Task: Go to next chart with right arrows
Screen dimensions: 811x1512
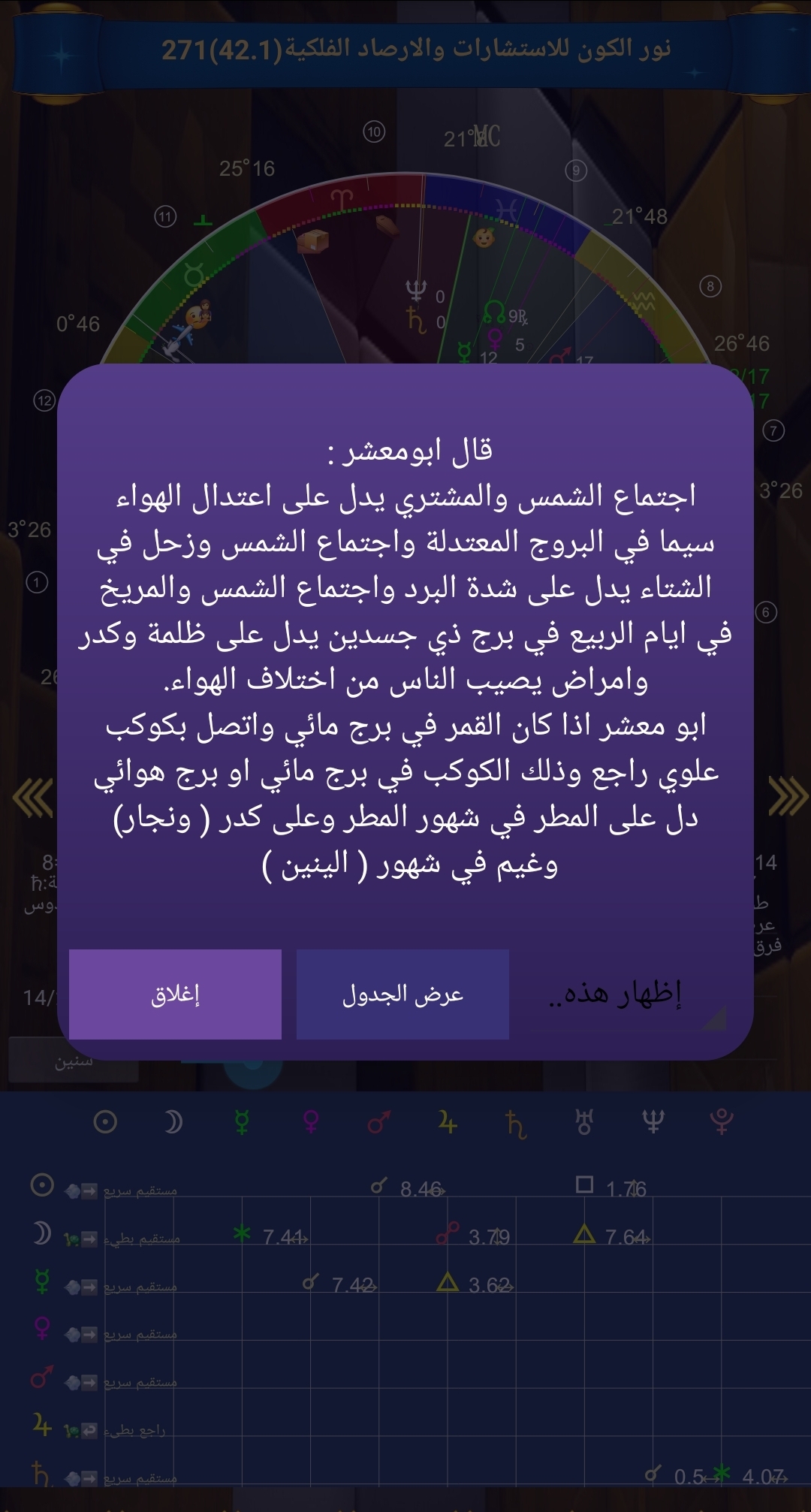Action: click(787, 796)
